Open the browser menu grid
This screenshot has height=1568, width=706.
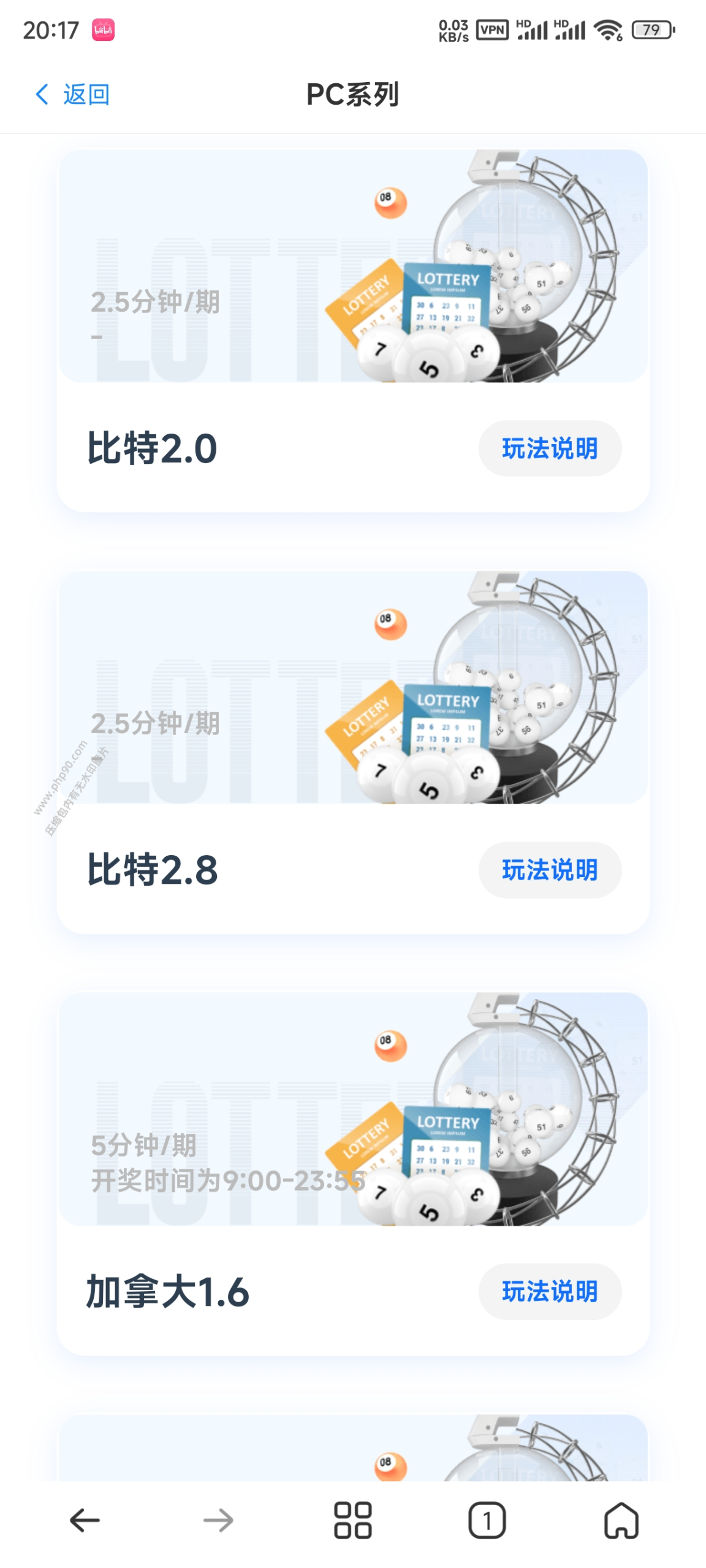click(352, 1520)
